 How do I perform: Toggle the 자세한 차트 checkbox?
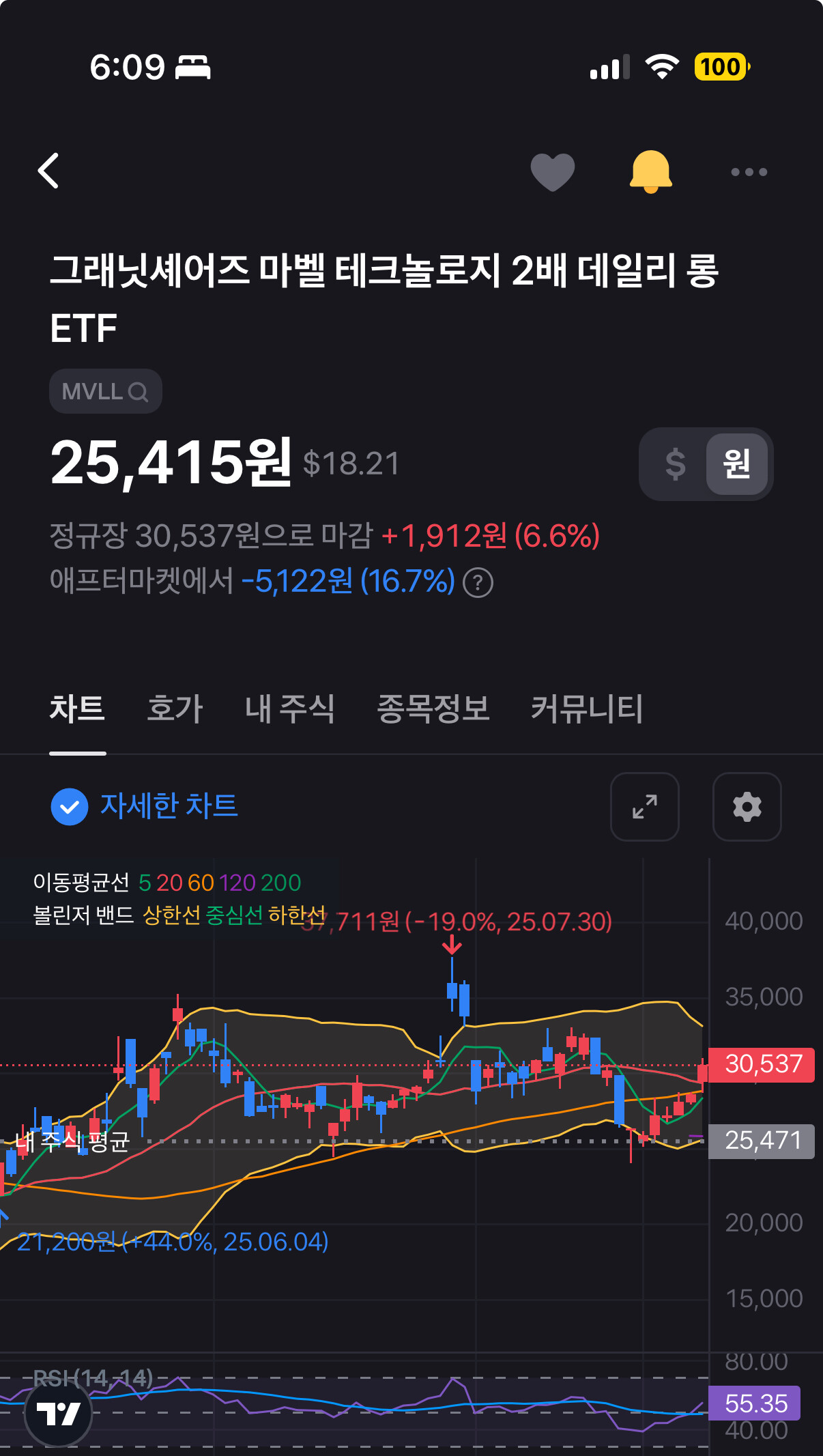pyautogui.click(x=70, y=807)
